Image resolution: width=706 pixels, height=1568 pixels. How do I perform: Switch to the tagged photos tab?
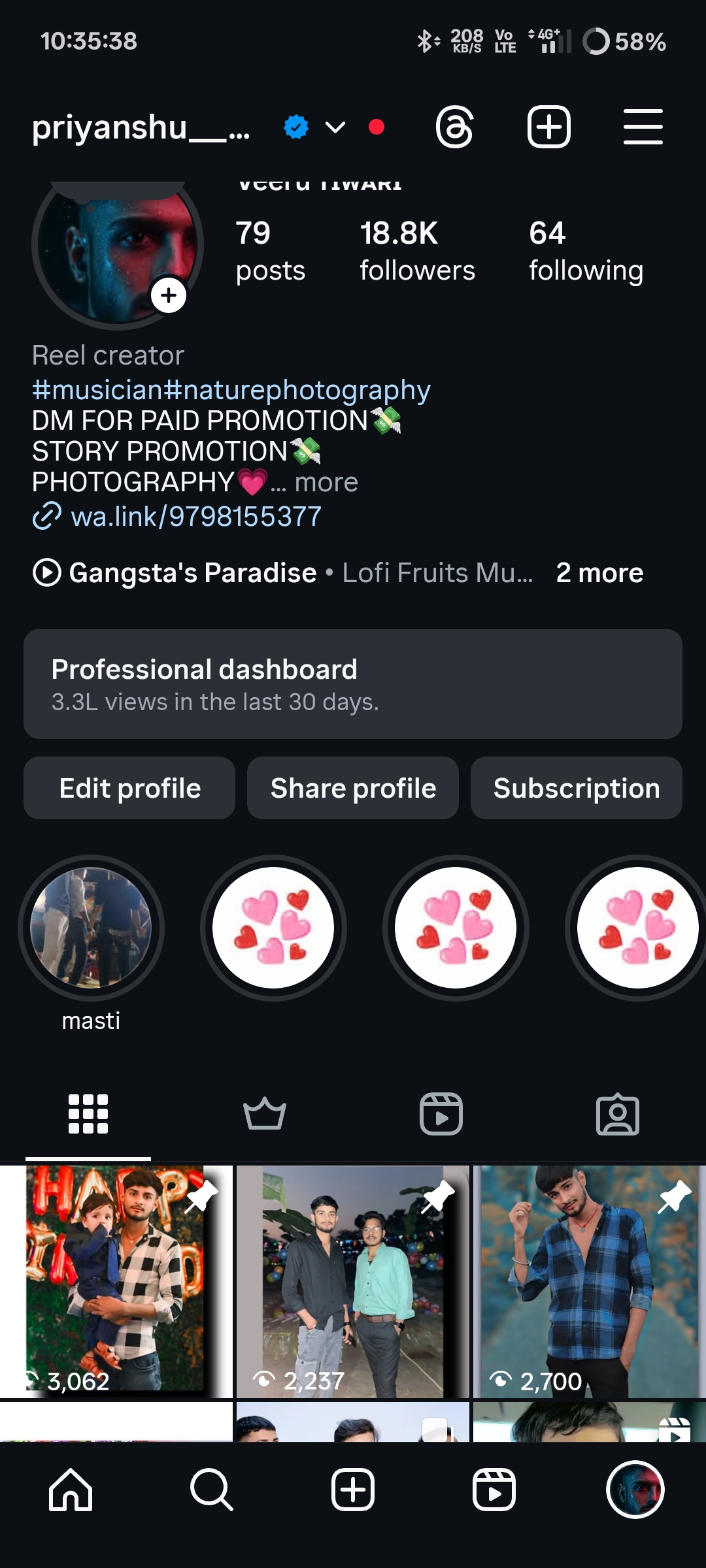tap(618, 1114)
